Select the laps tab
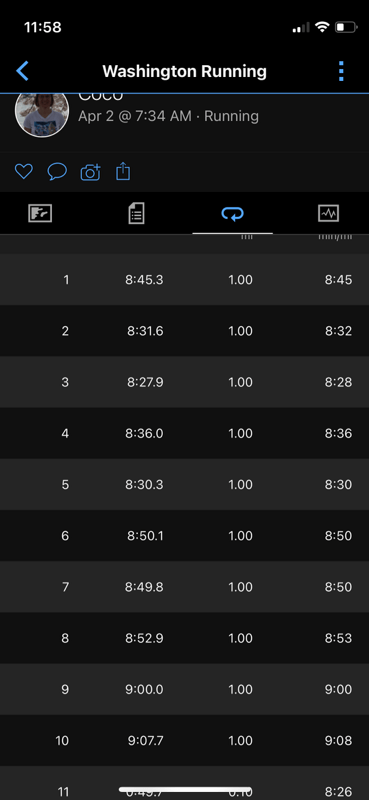The width and height of the screenshot is (369, 800). pyautogui.click(x=232, y=214)
